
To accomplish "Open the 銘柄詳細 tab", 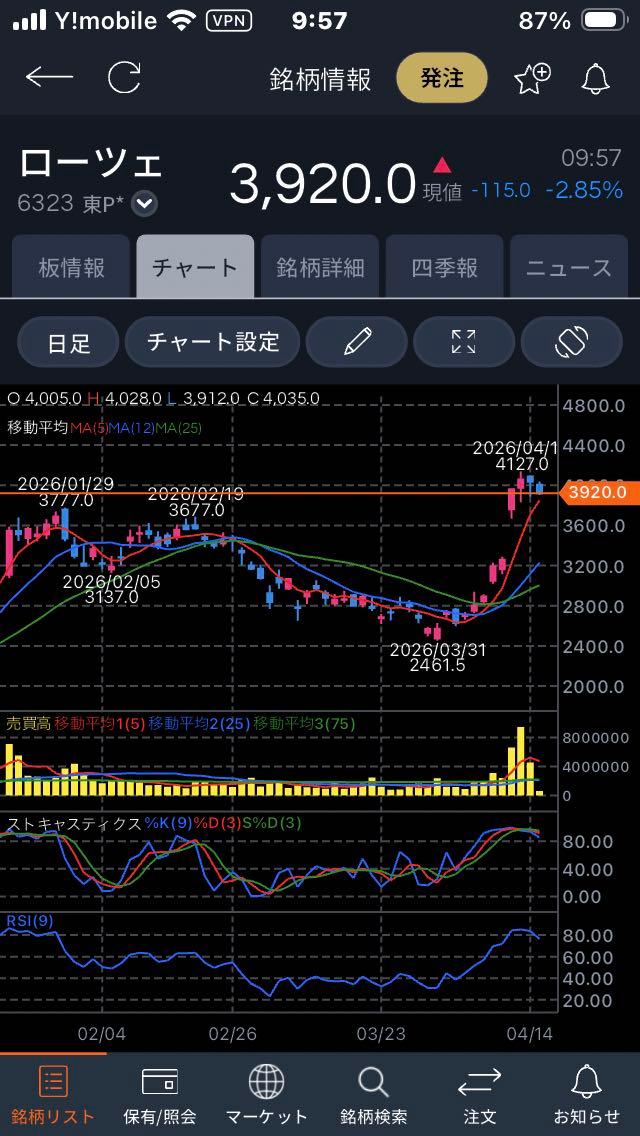I will [x=320, y=267].
